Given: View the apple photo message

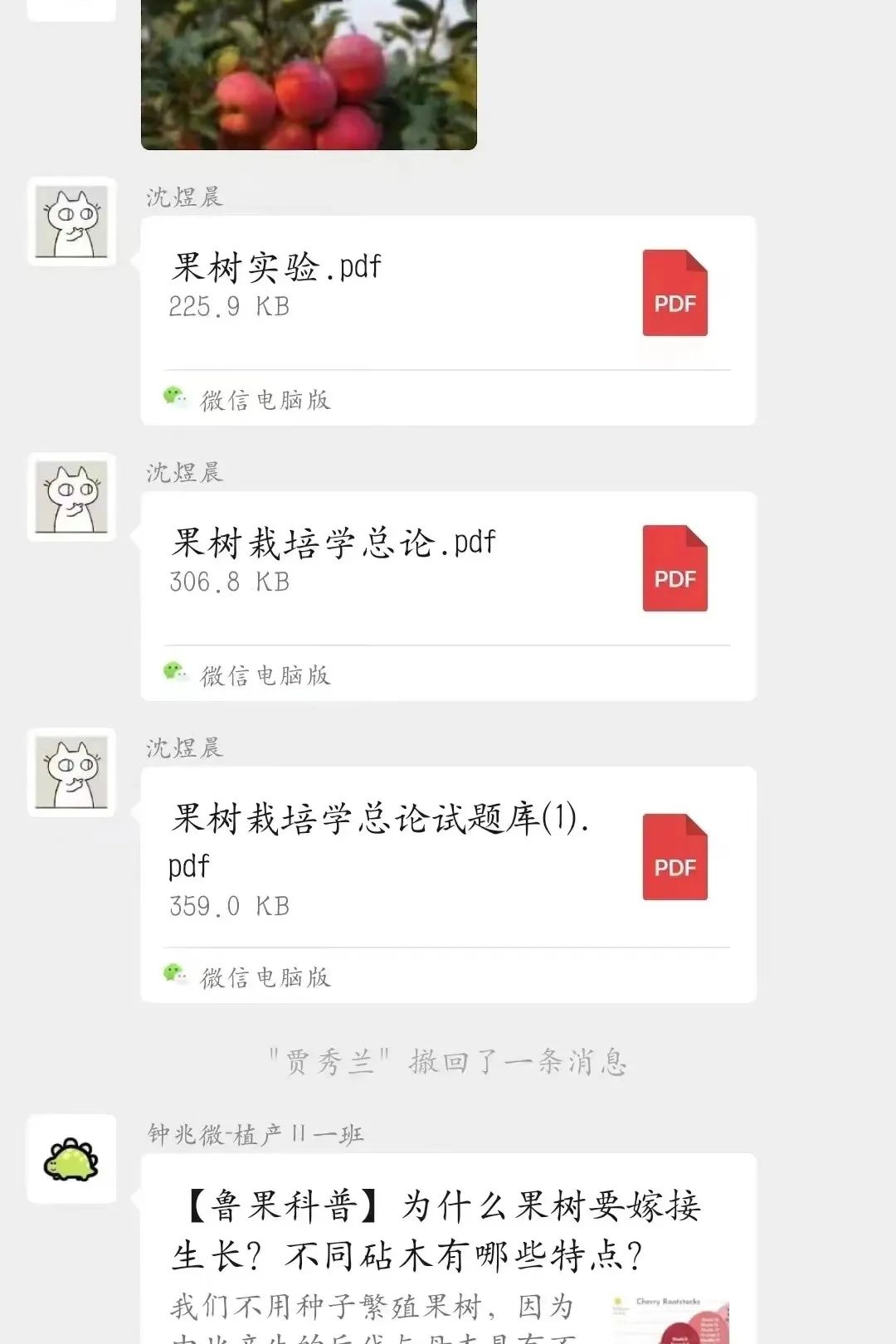Looking at the screenshot, I should coord(309,75).
